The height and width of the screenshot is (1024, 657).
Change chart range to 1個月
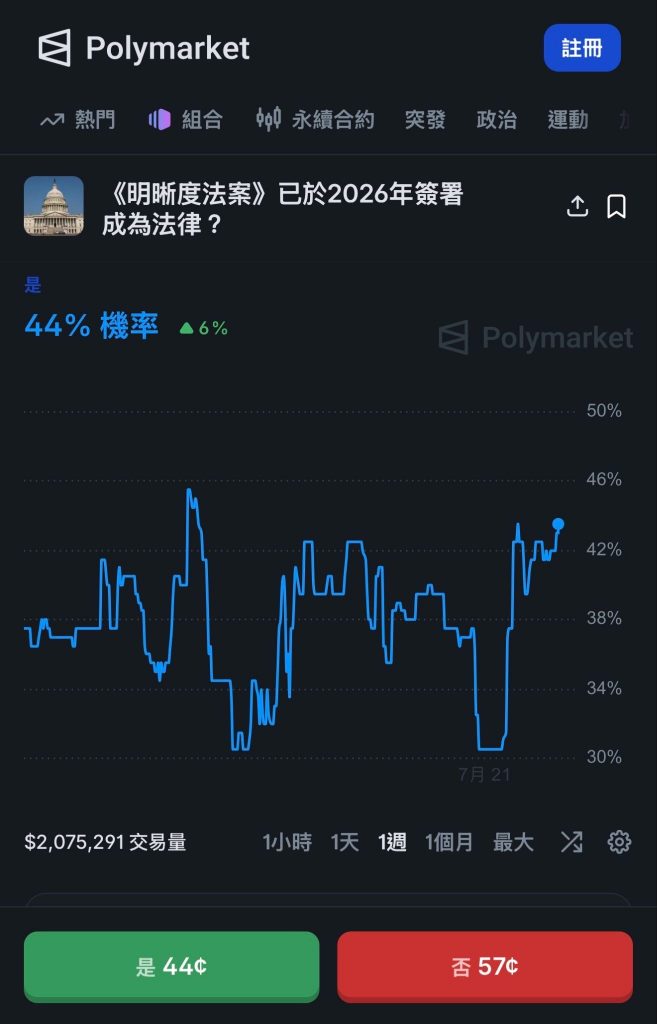(449, 842)
